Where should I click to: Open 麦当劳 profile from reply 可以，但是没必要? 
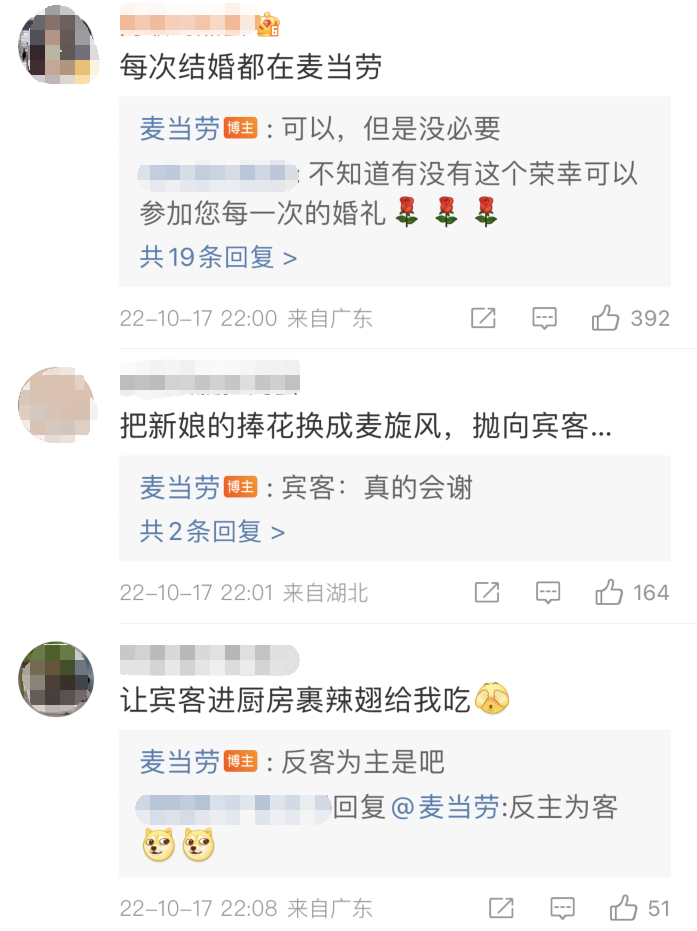[x=180, y=129]
